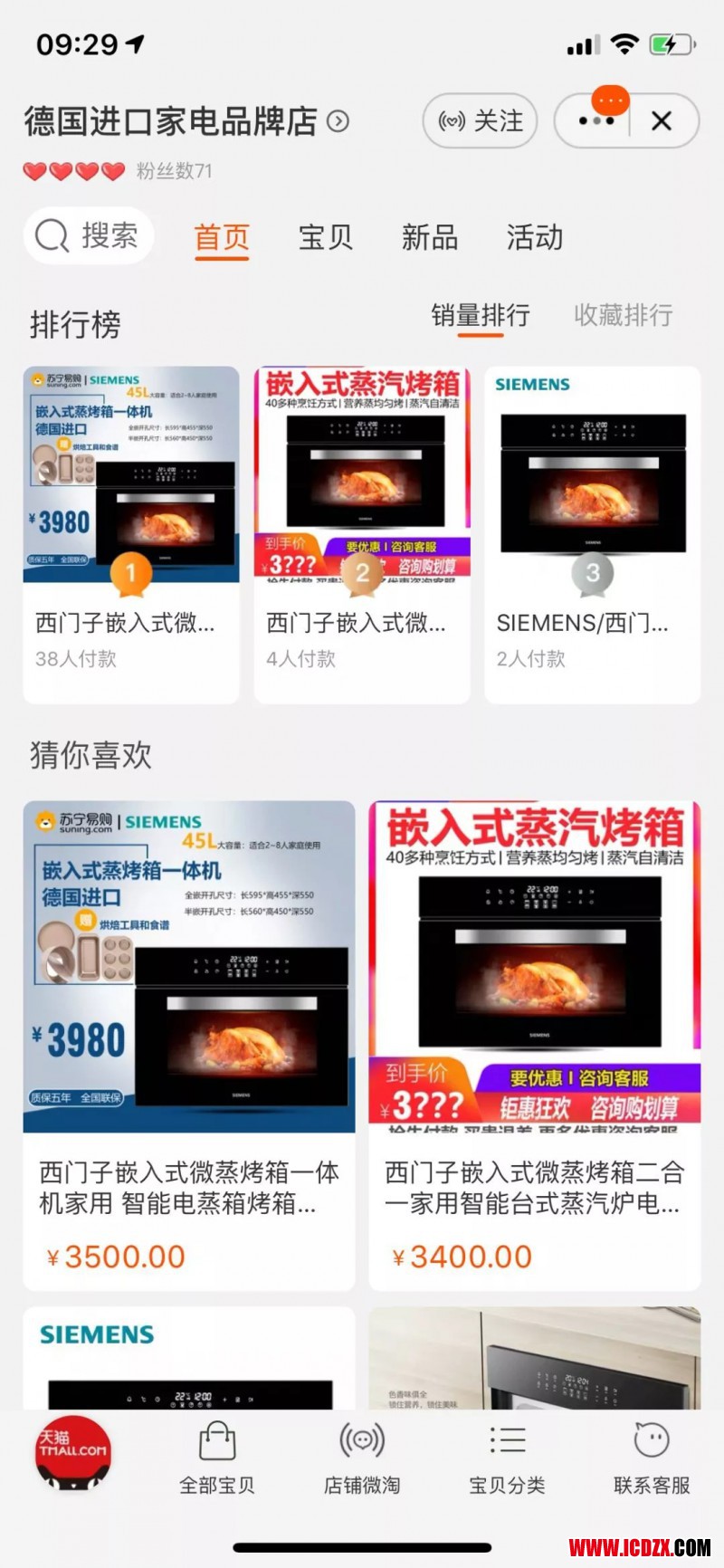Switch to the 新品 tab

pos(430,237)
